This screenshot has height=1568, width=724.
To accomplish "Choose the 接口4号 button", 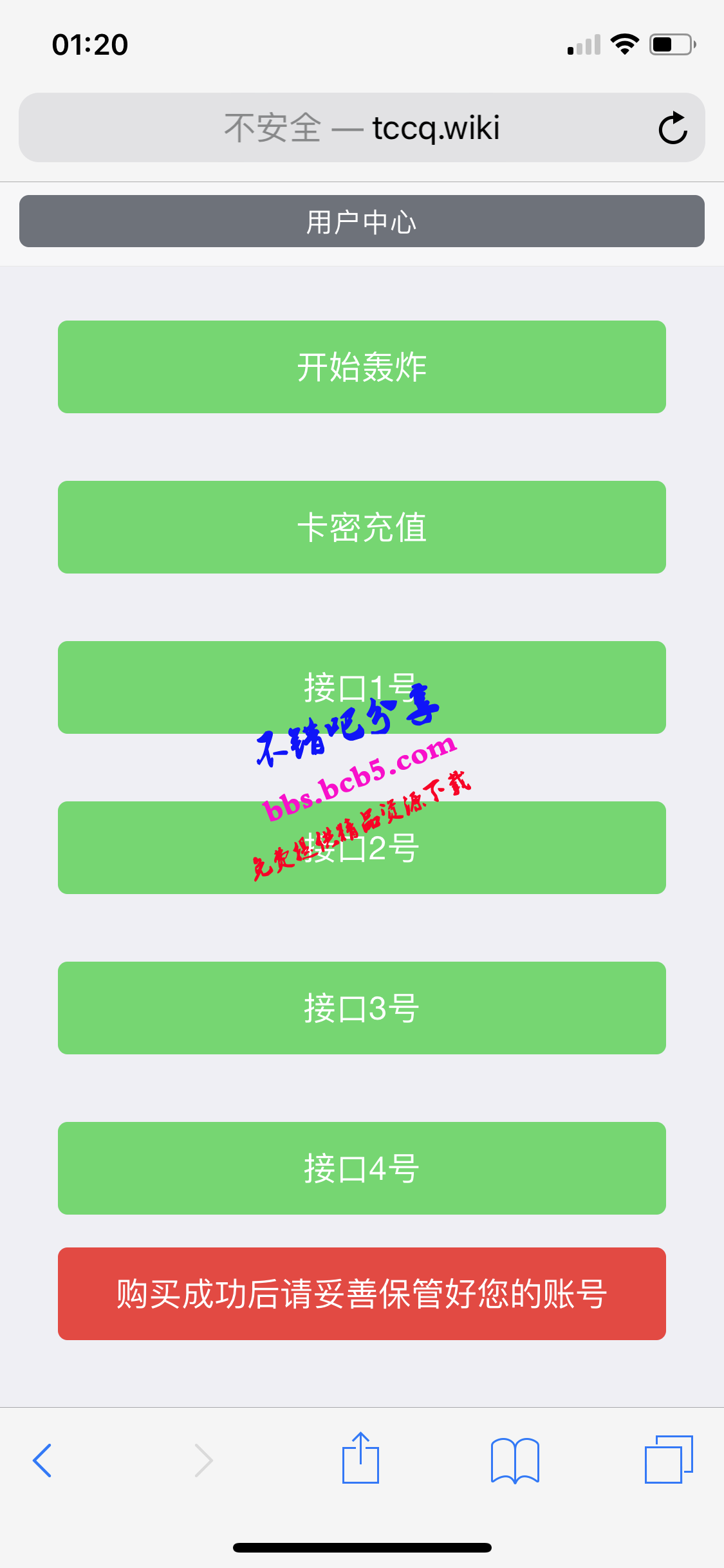I will tap(362, 1168).
